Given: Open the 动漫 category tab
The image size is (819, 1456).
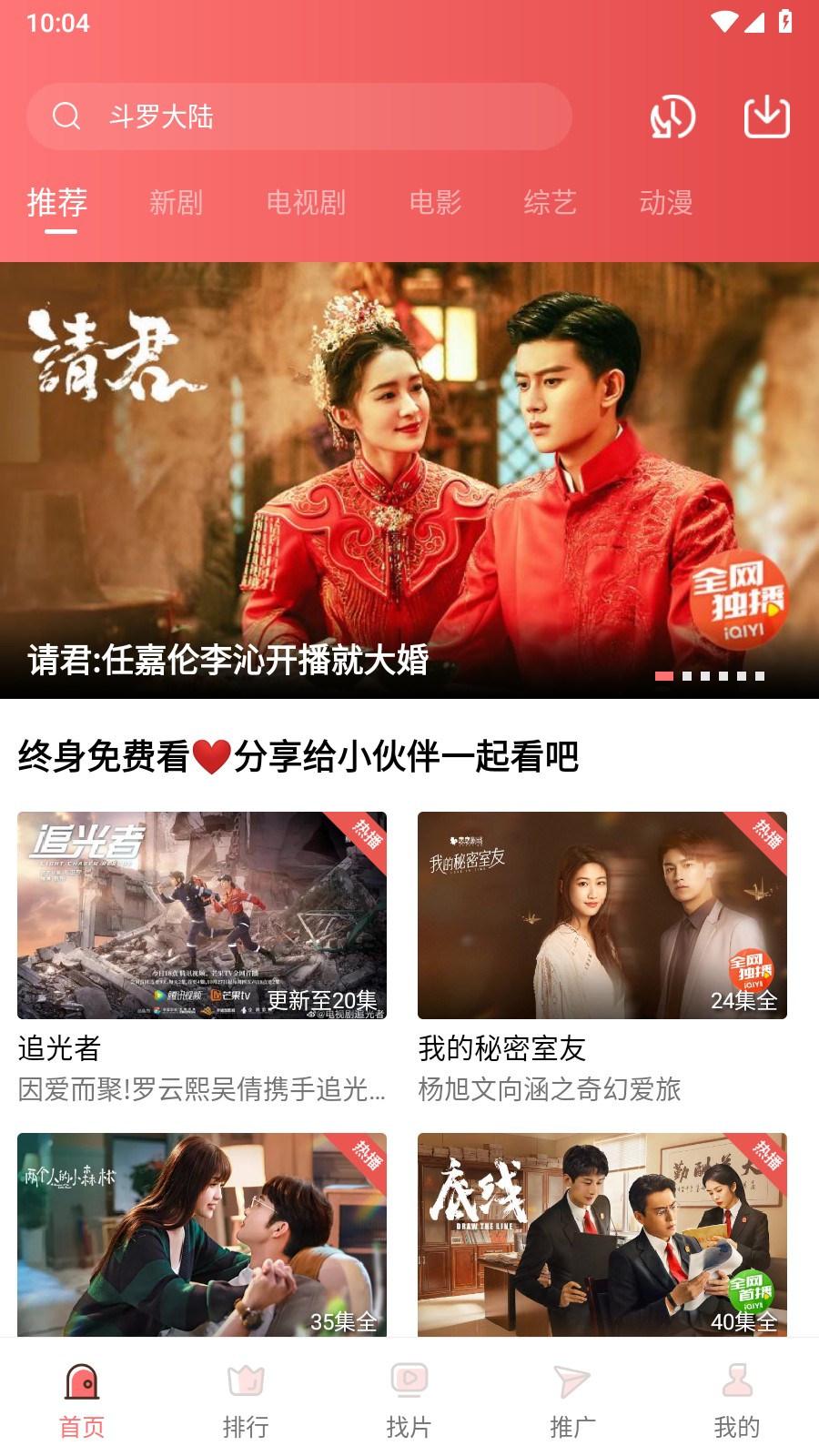Looking at the screenshot, I should 667,202.
